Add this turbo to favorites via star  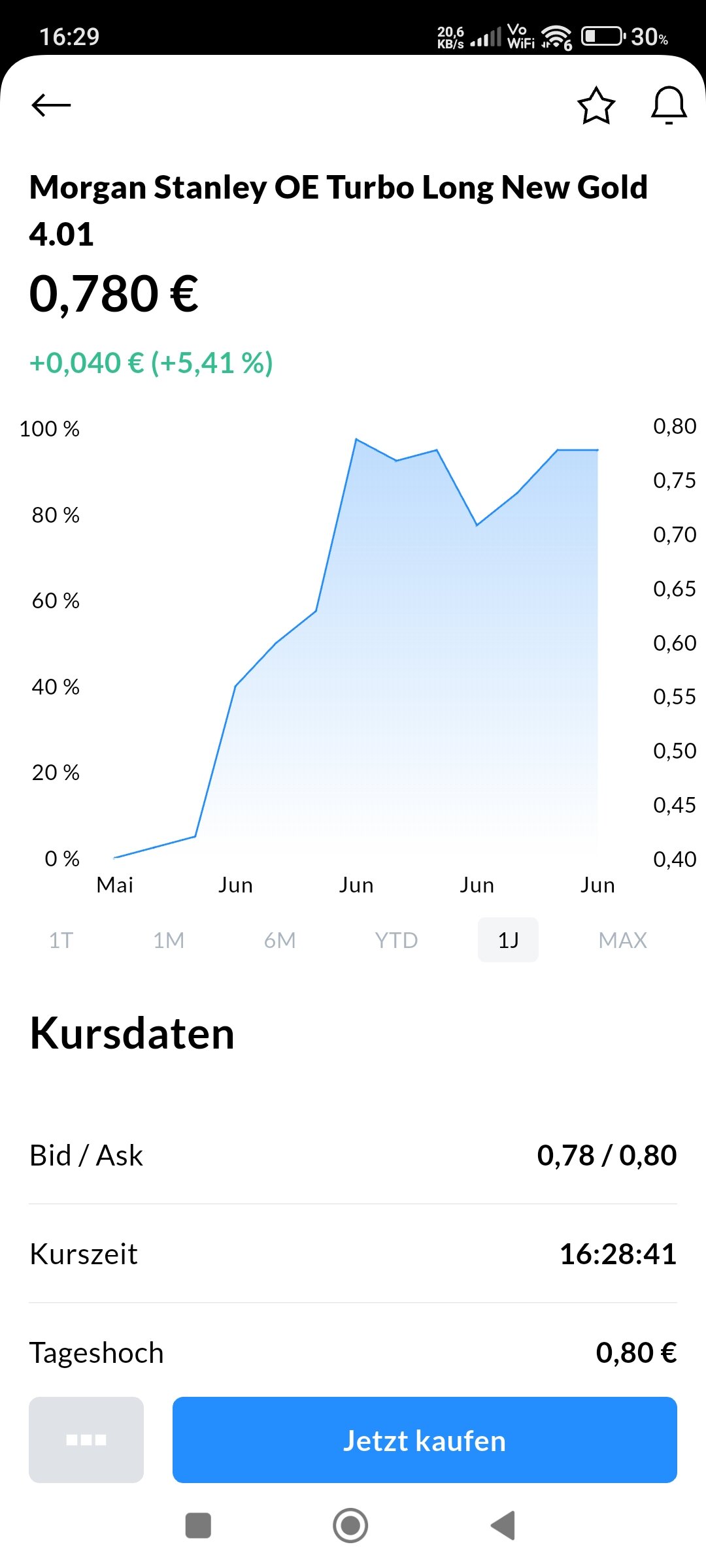tap(596, 105)
